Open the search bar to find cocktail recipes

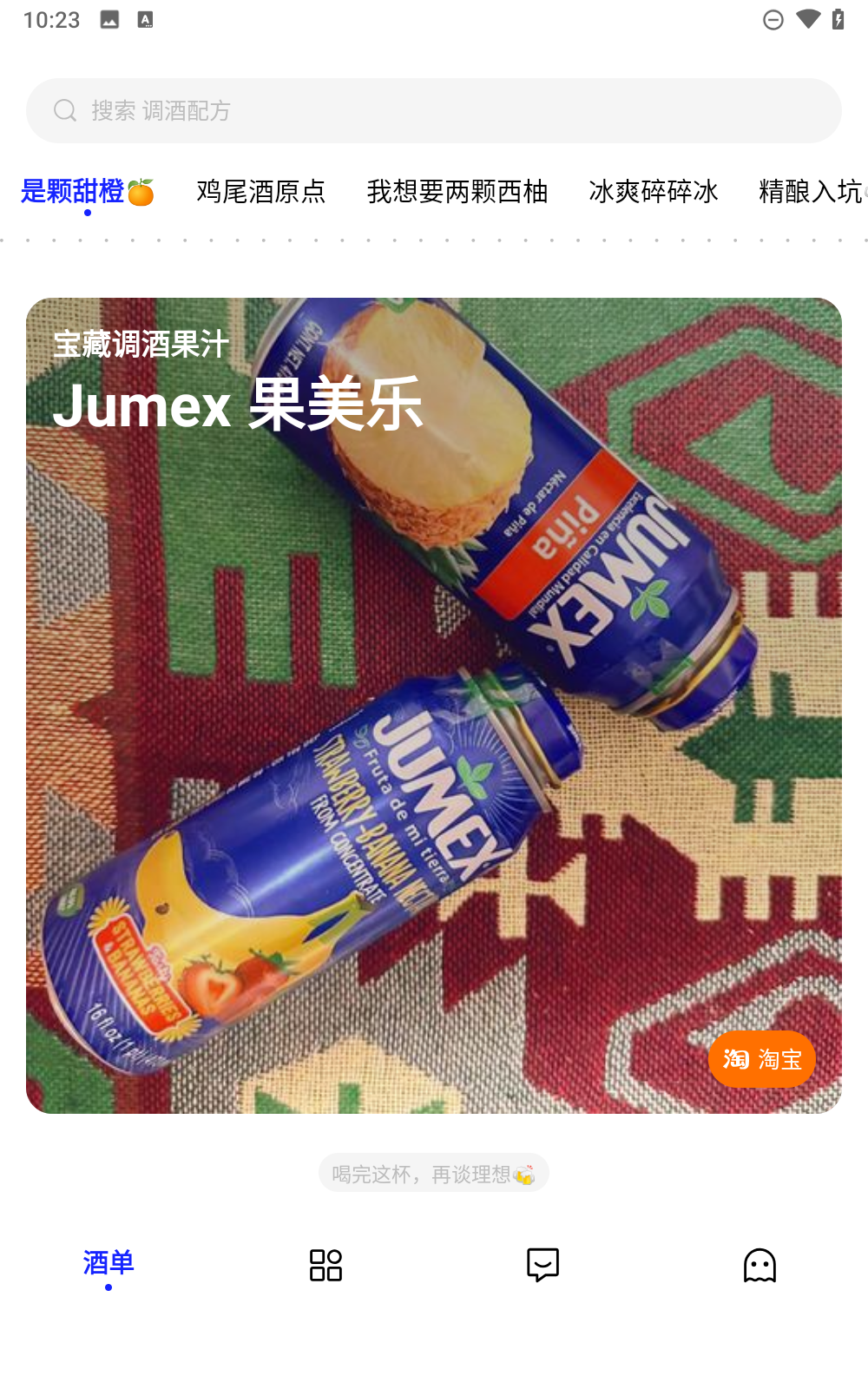(434, 110)
